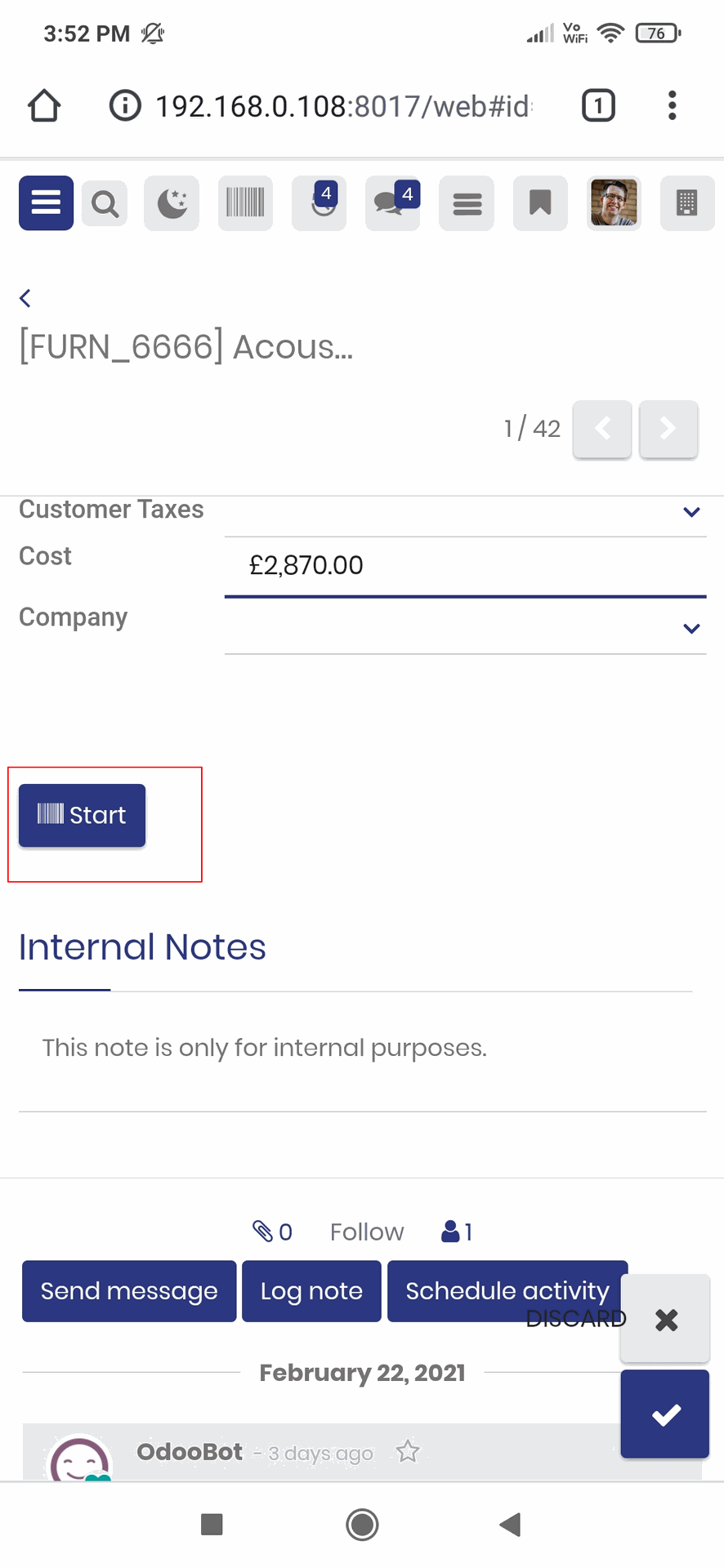The width and height of the screenshot is (724, 1568).
Task: Go to the previous record
Action: [x=602, y=429]
